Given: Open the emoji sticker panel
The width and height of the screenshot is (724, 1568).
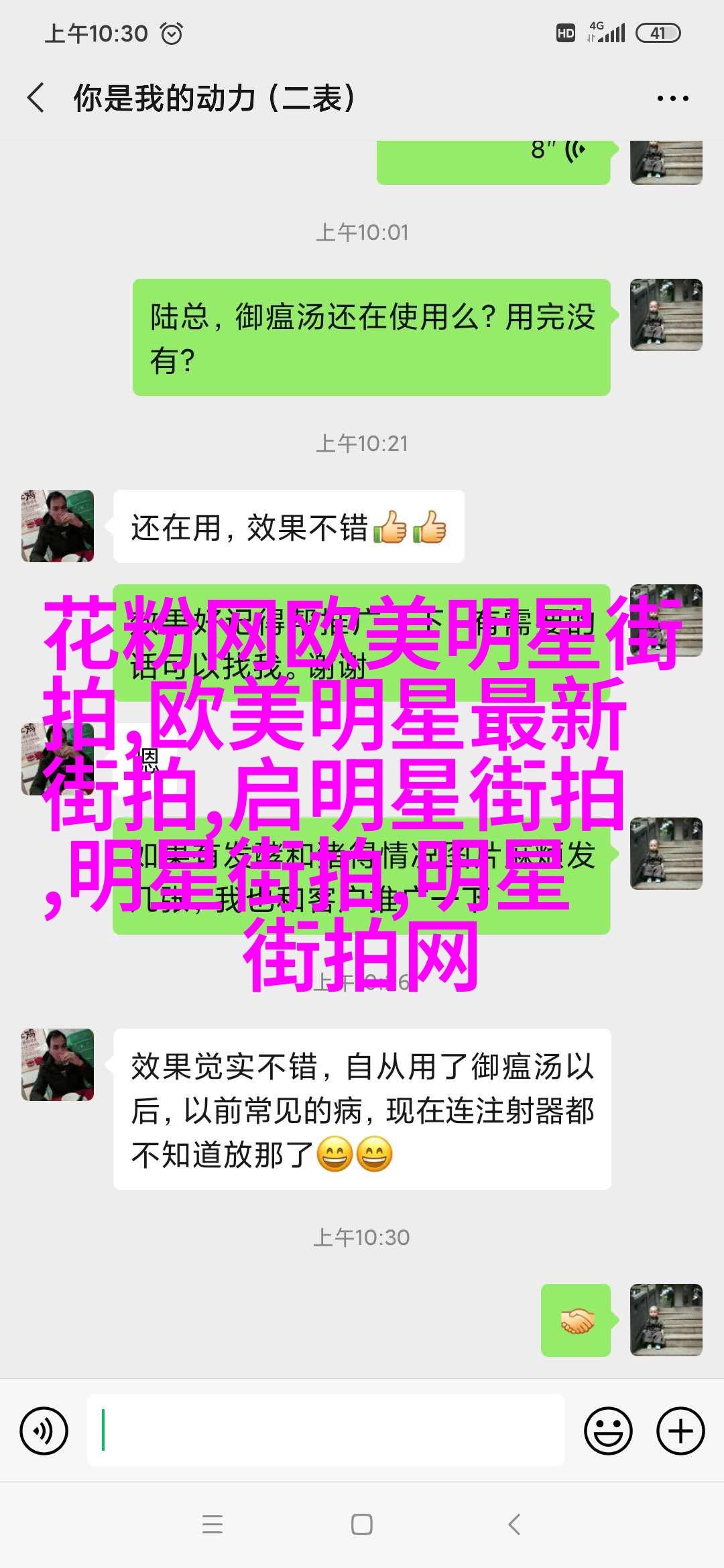Looking at the screenshot, I should click(608, 1431).
